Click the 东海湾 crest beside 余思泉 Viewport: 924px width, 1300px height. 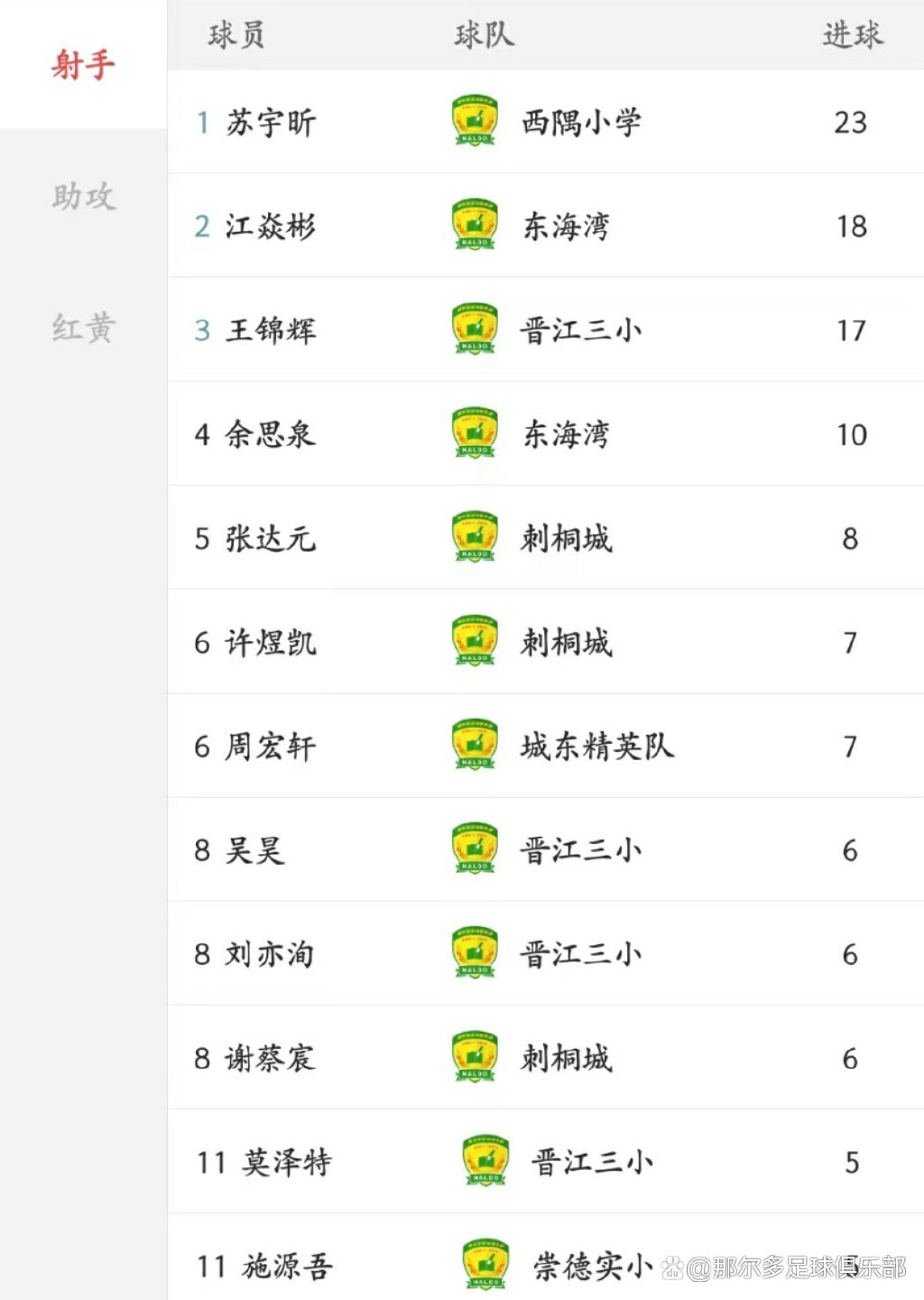point(474,435)
